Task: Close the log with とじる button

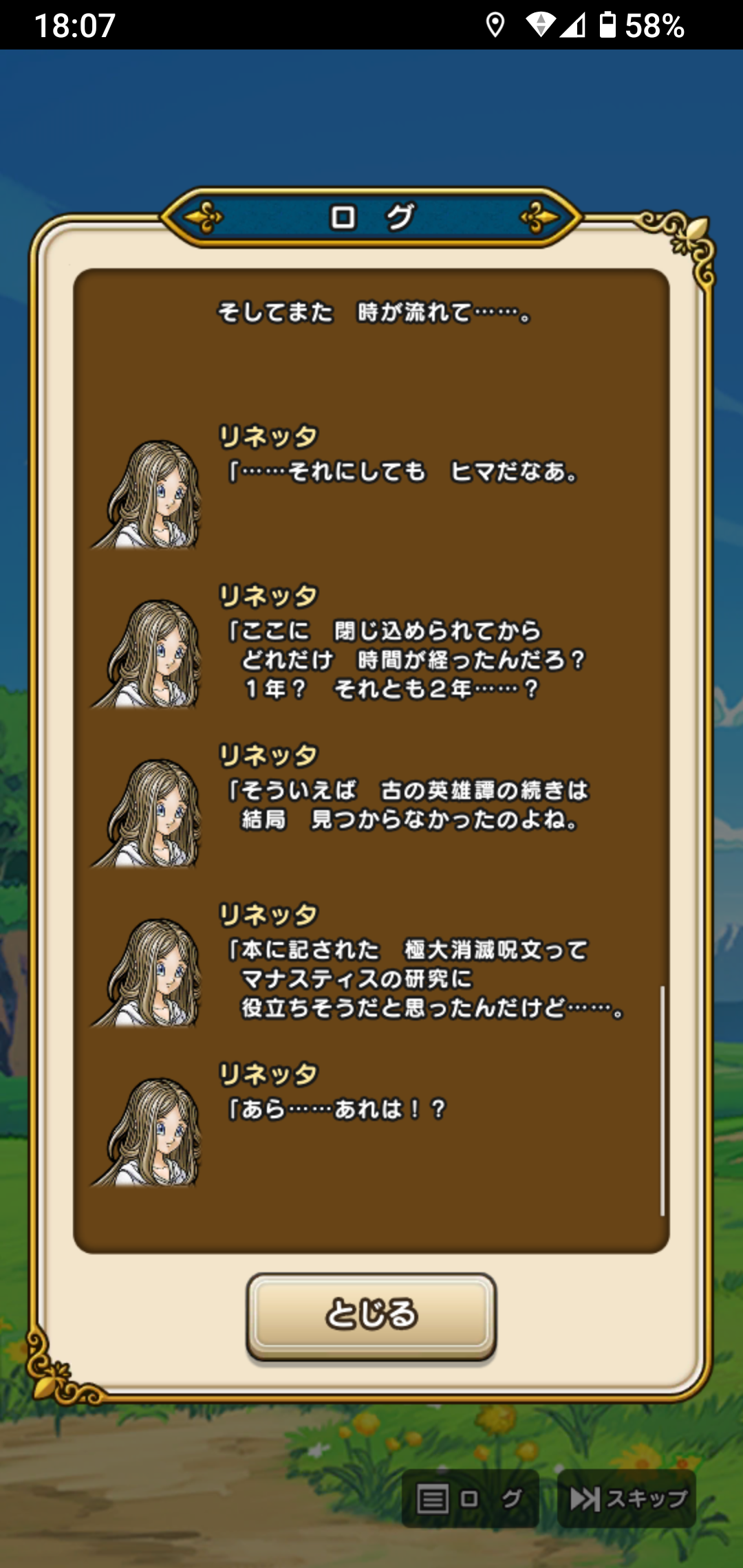Action: pyautogui.click(x=371, y=1315)
